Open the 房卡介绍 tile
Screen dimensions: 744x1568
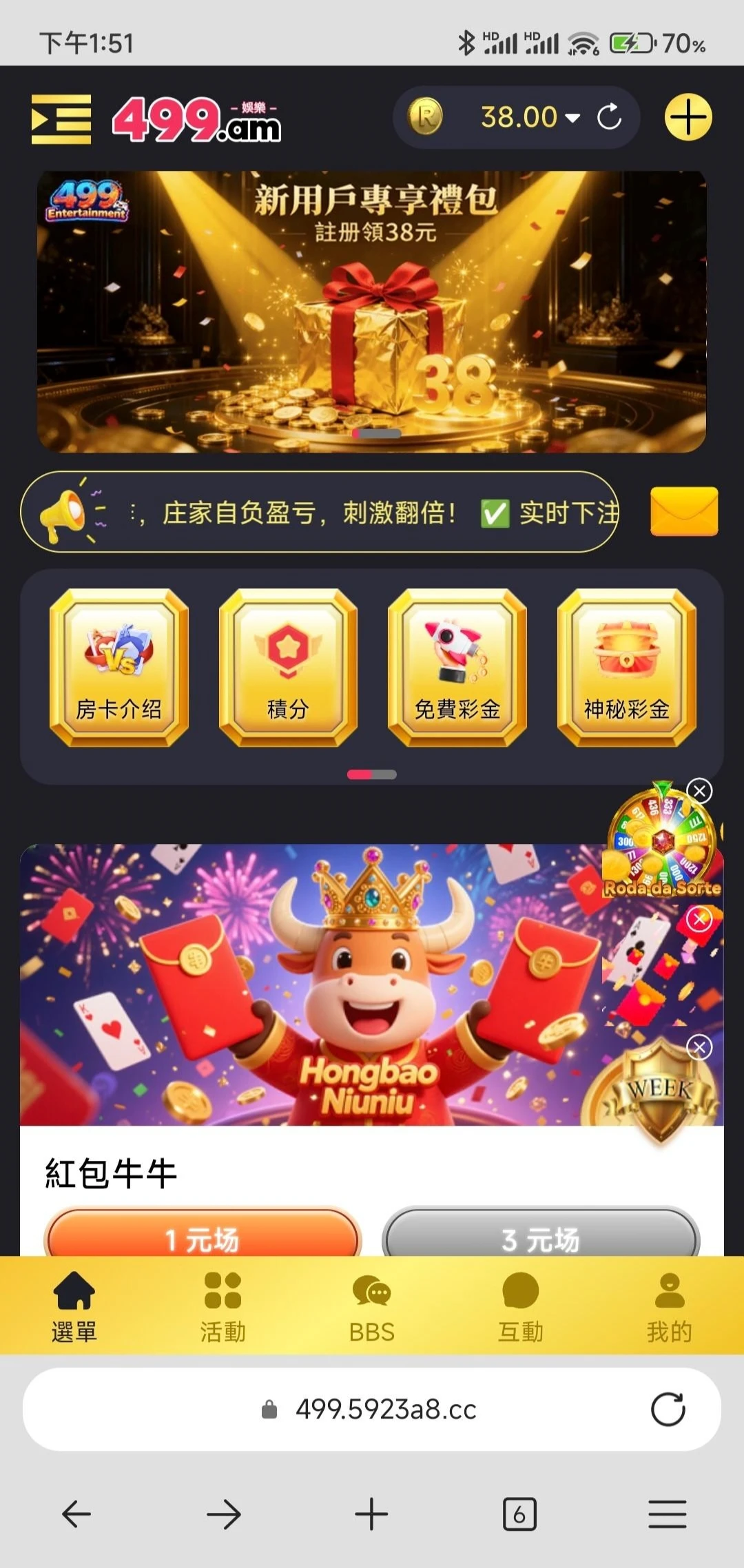[118, 667]
